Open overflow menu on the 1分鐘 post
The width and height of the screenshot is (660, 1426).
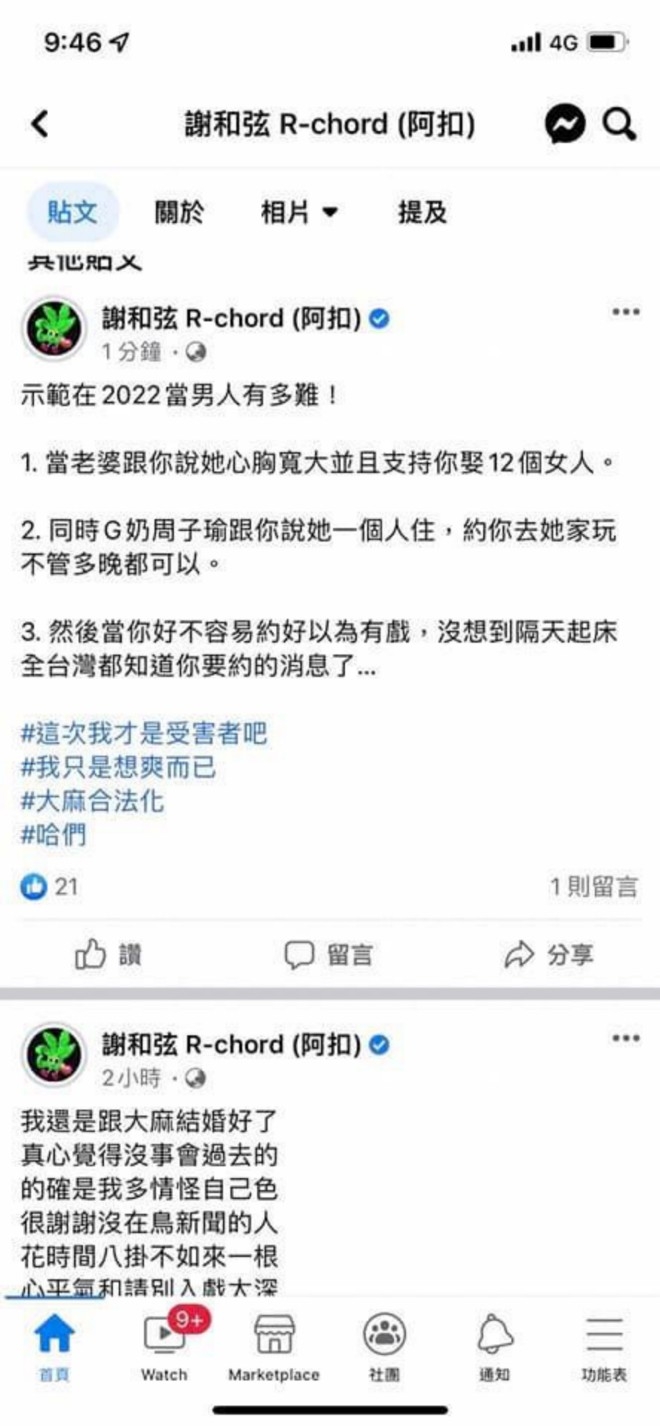click(625, 312)
